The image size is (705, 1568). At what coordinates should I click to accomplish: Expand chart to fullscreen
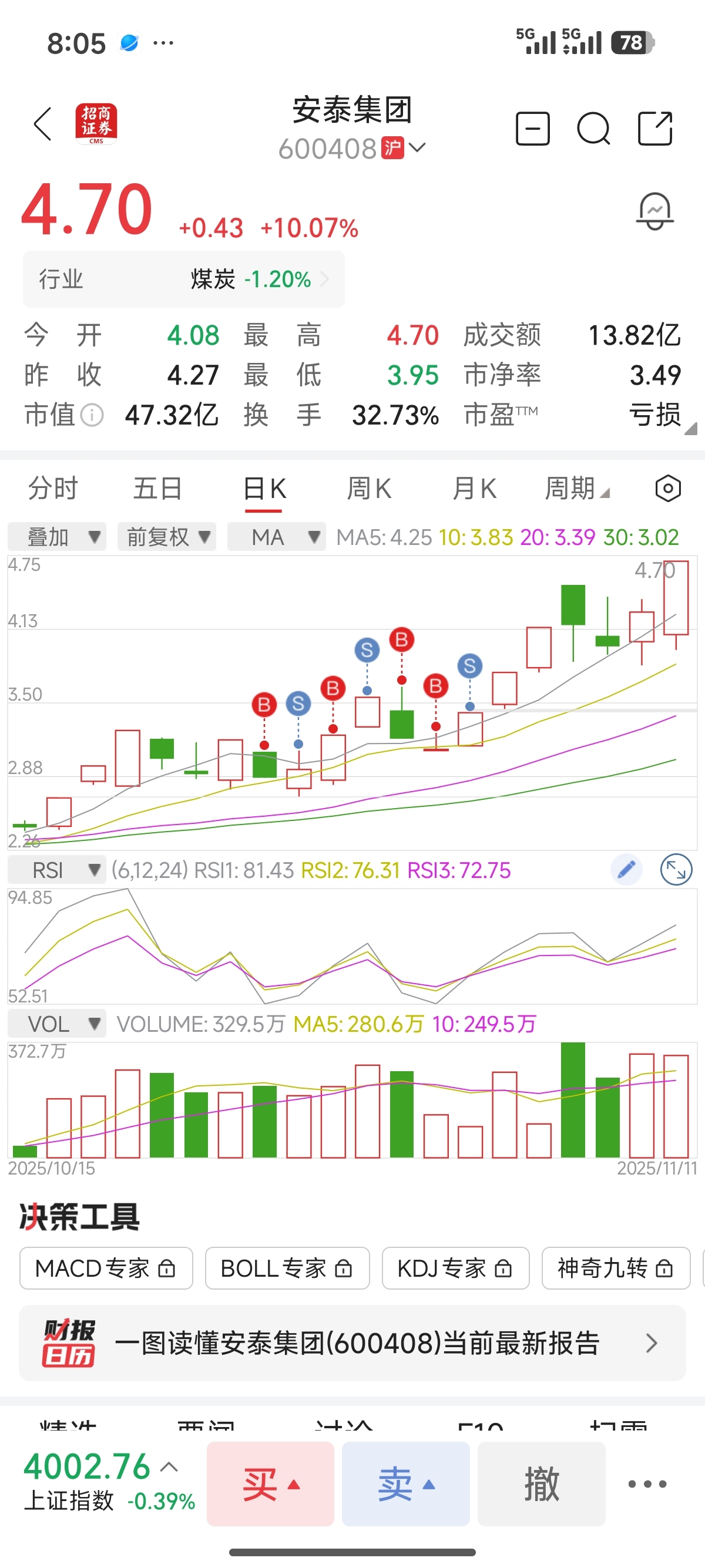pyautogui.click(x=676, y=870)
